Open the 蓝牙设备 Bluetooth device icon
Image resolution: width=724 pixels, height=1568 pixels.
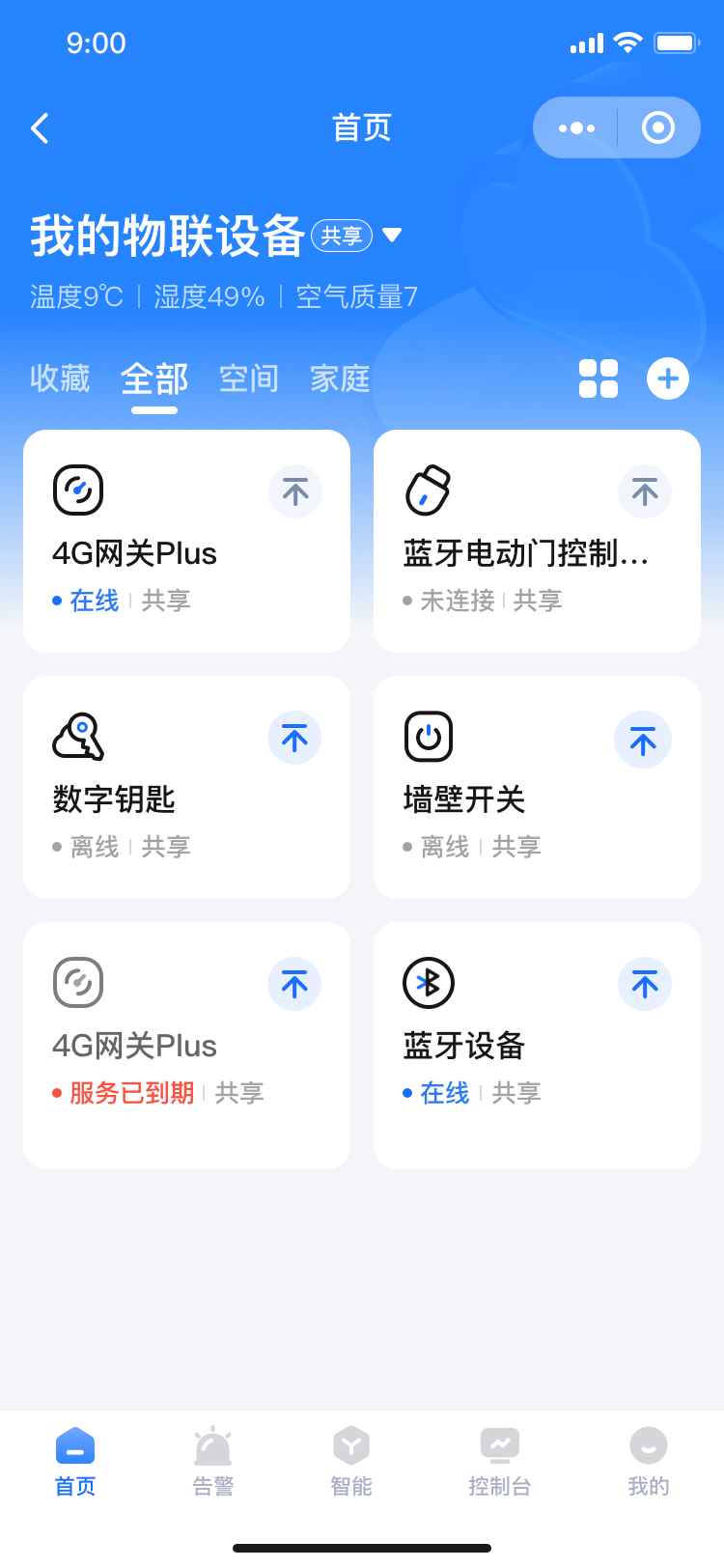coord(428,982)
